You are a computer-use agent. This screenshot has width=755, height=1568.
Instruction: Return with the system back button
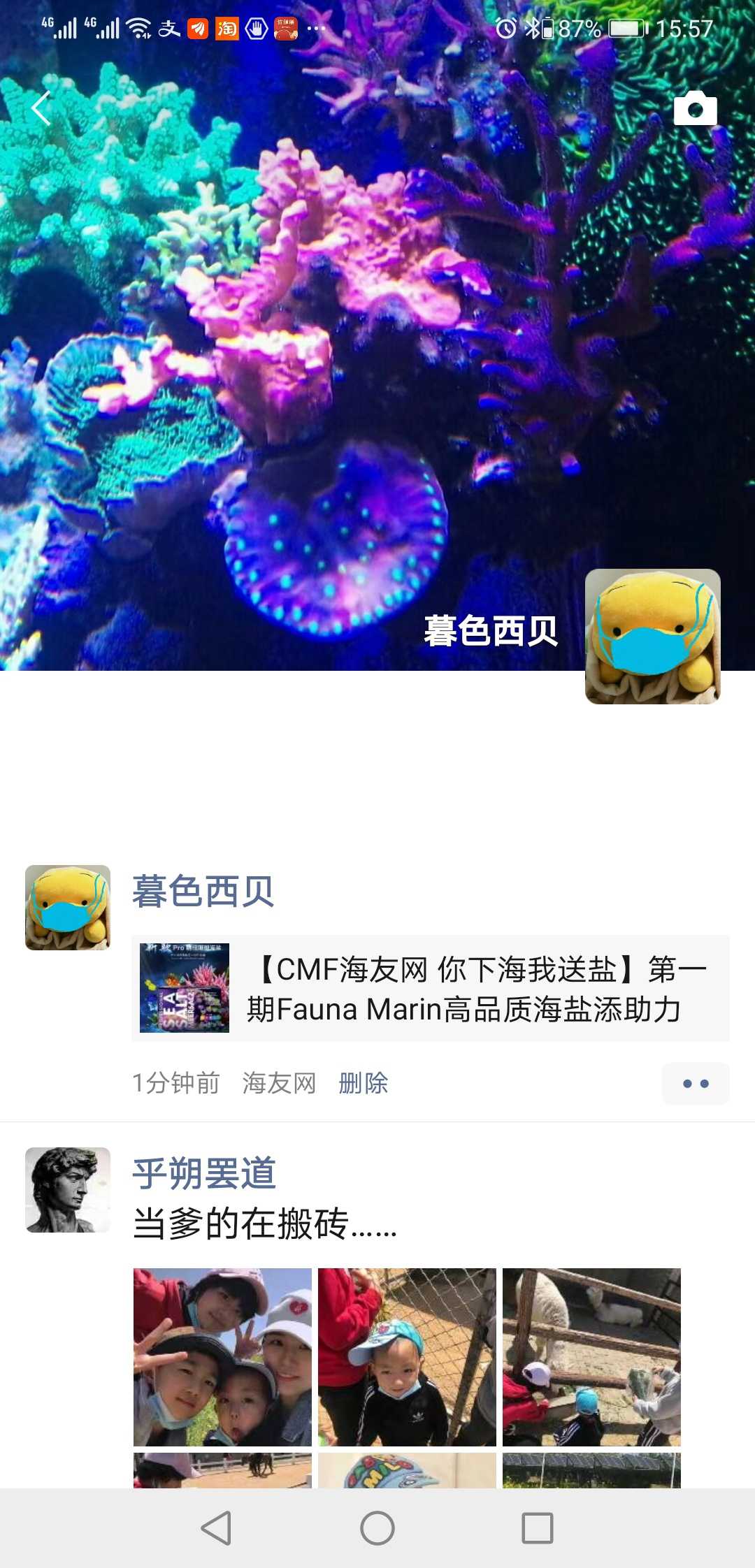[x=217, y=1528]
